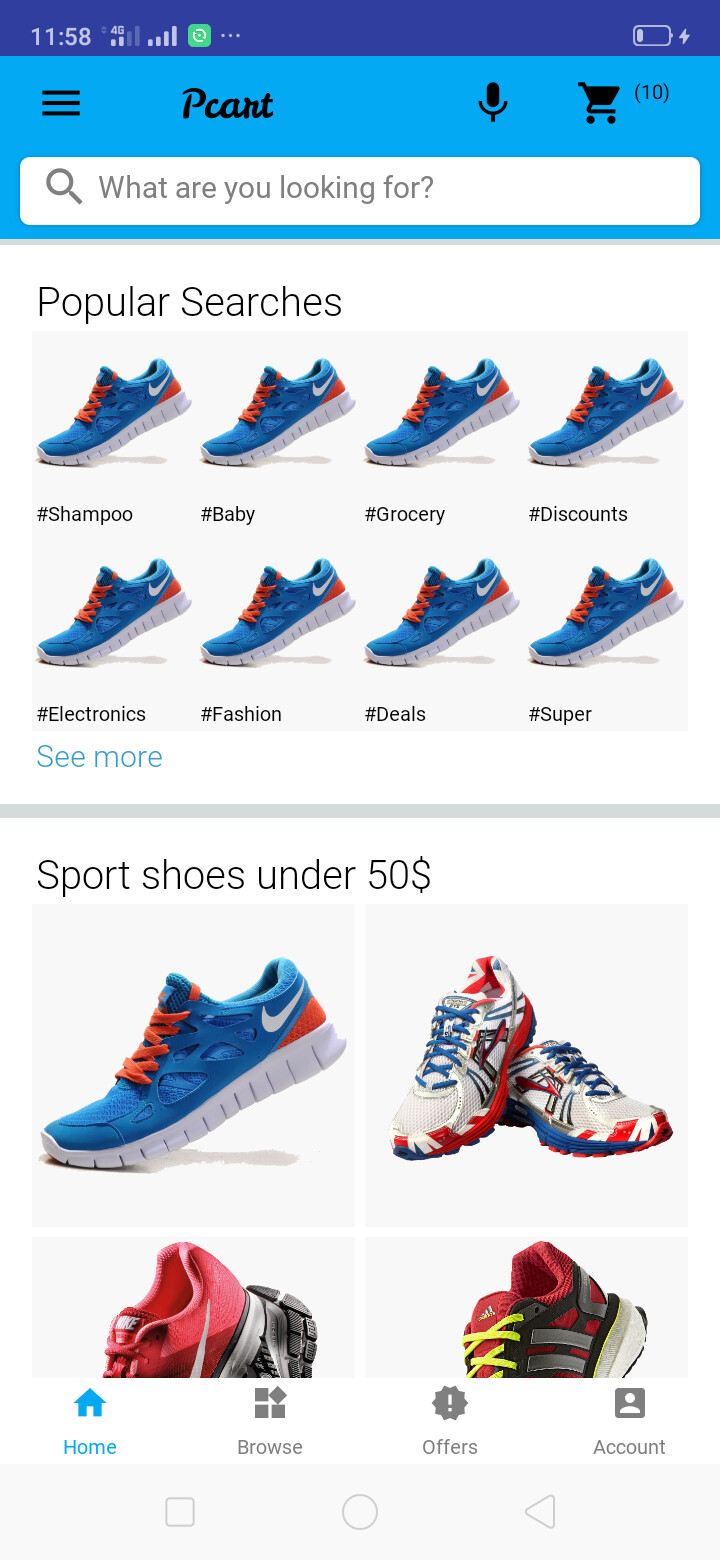Screen dimensions: 720x1560
Task: Open the shopping cart
Action: pos(600,103)
